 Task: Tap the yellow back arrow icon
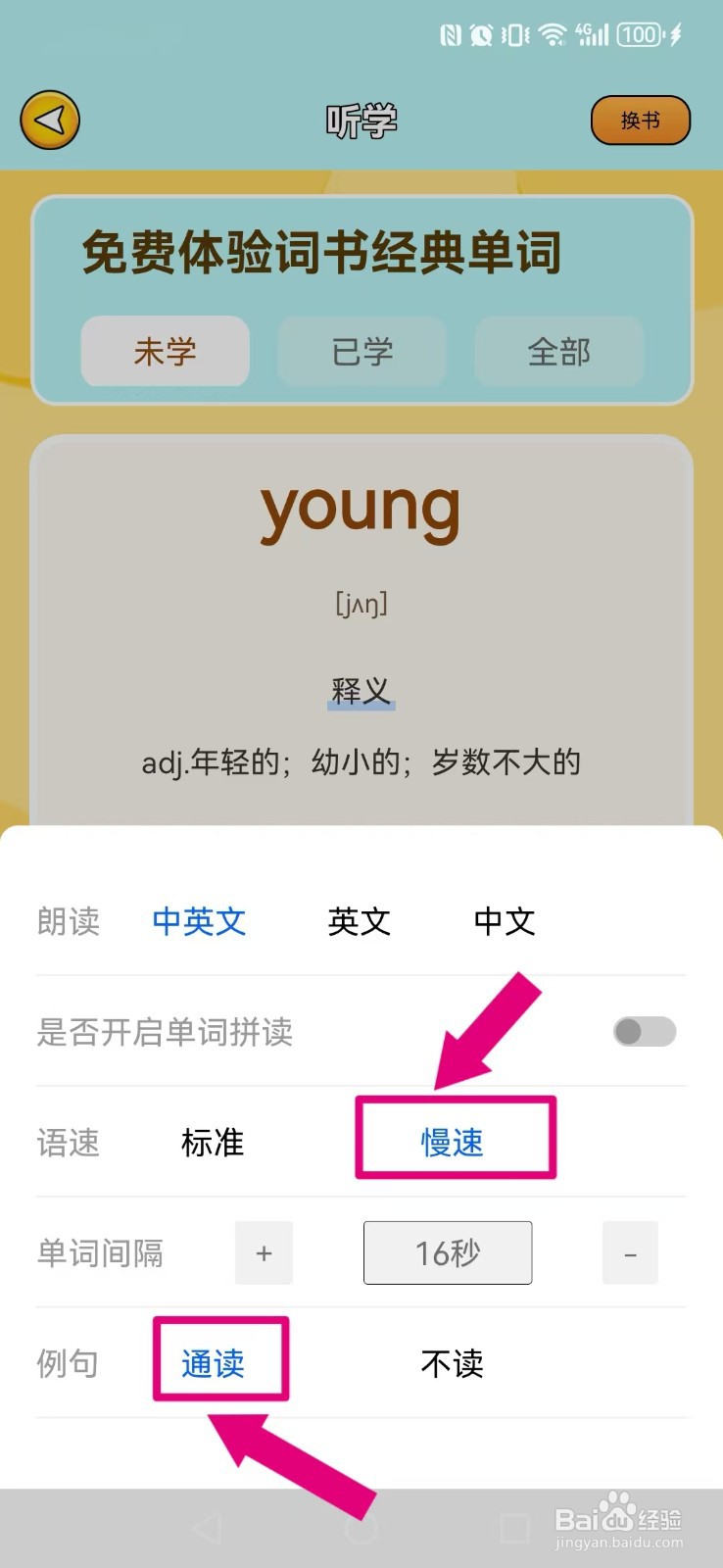point(49,119)
